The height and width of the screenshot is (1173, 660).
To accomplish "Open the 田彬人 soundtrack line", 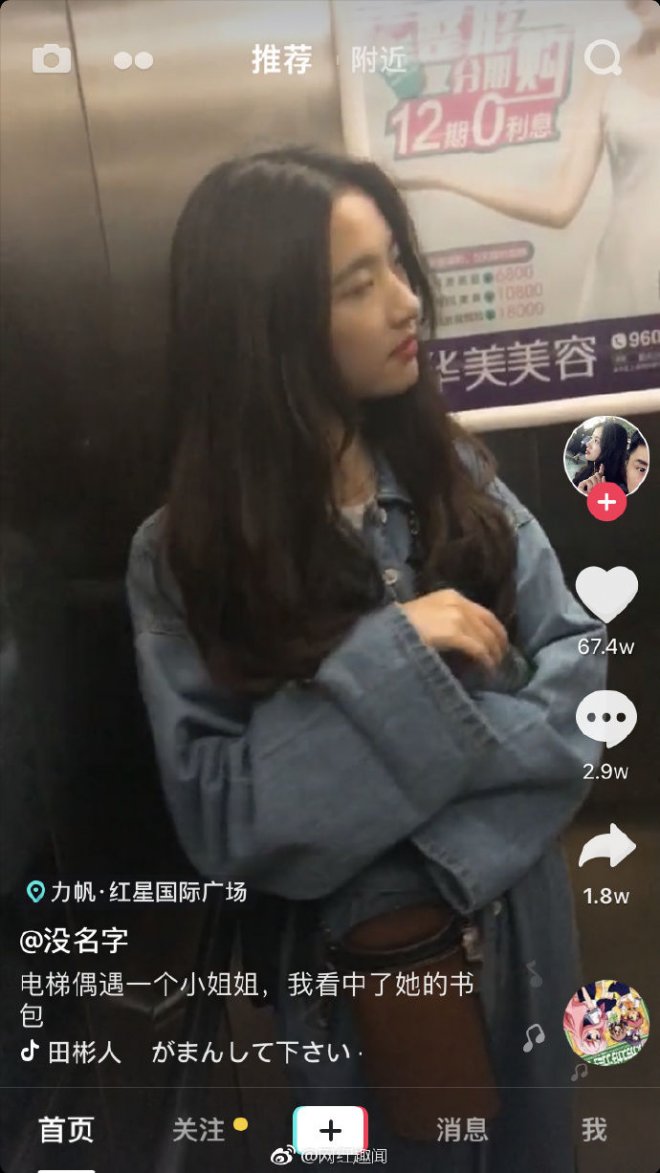I will (x=190, y=1052).
